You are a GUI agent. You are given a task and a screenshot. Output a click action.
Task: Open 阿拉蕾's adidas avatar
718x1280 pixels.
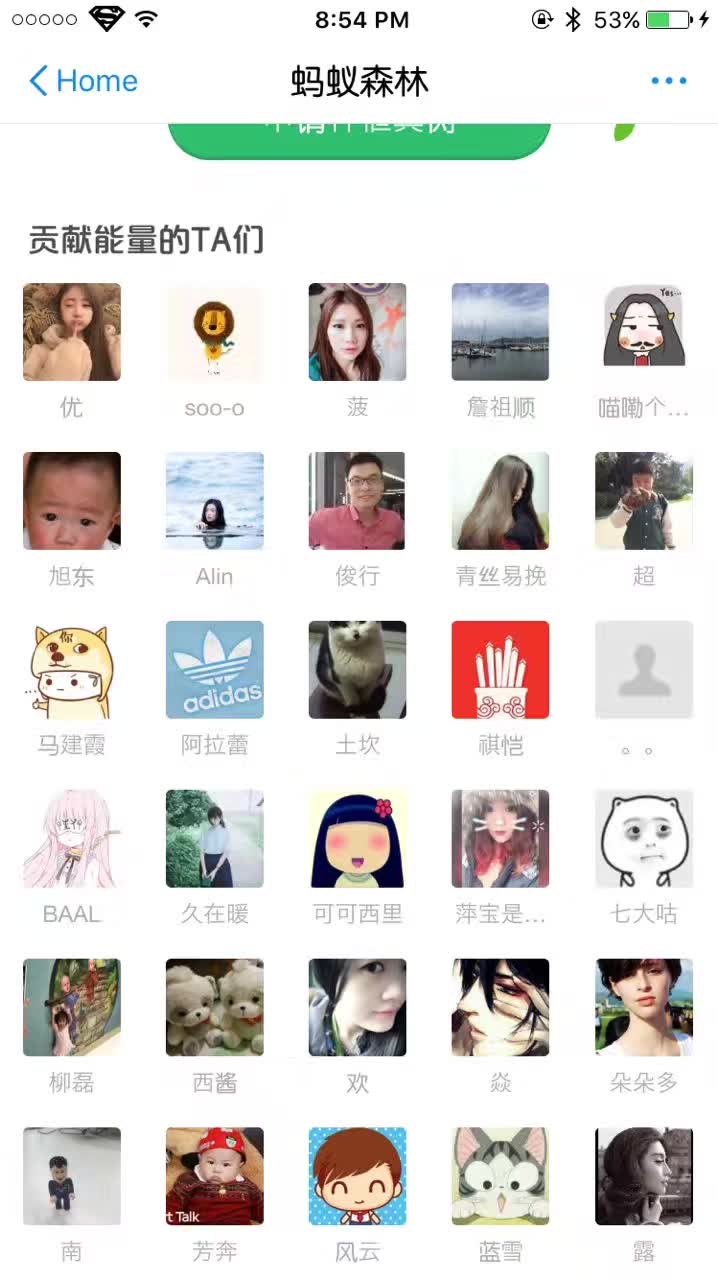[x=215, y=670]
